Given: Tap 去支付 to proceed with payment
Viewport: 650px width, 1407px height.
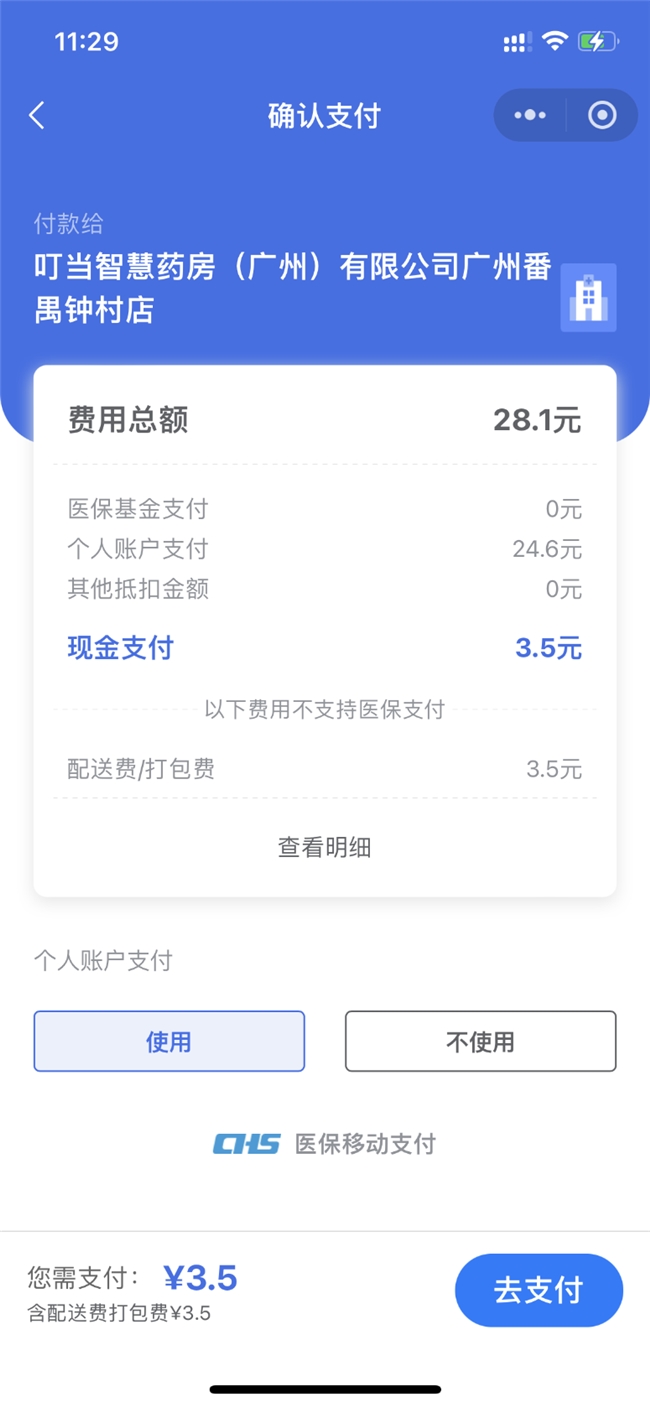Looking at the screenshot, I should (539, 1290).
